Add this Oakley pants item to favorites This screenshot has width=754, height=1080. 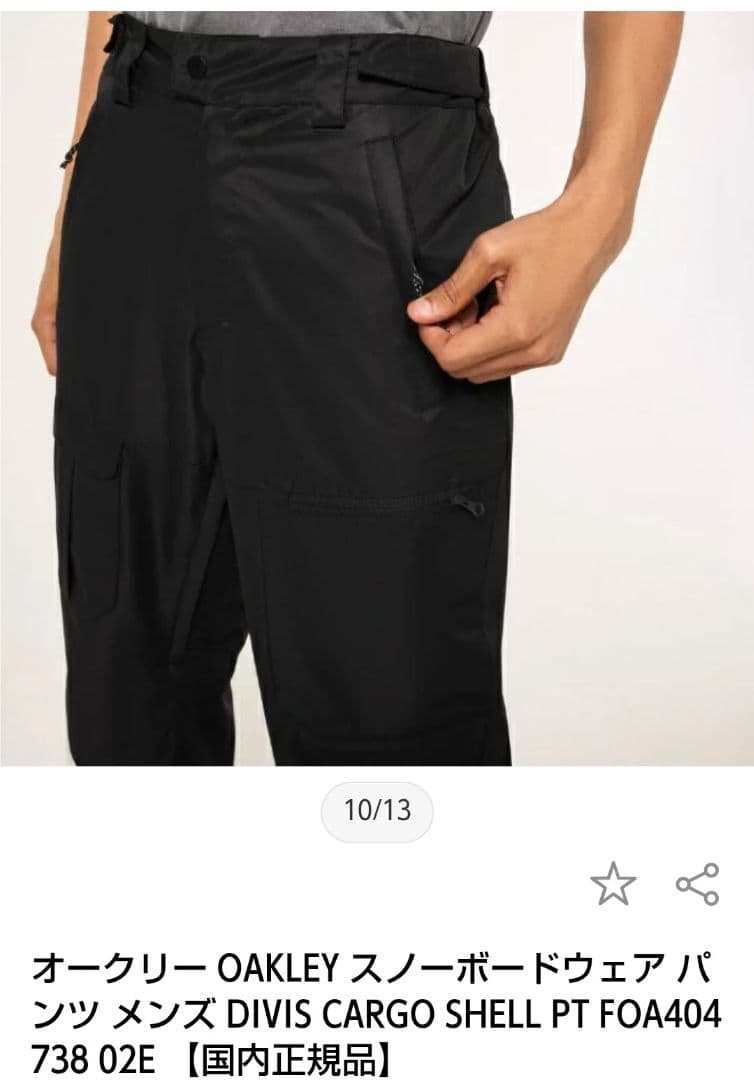(612, 884)
